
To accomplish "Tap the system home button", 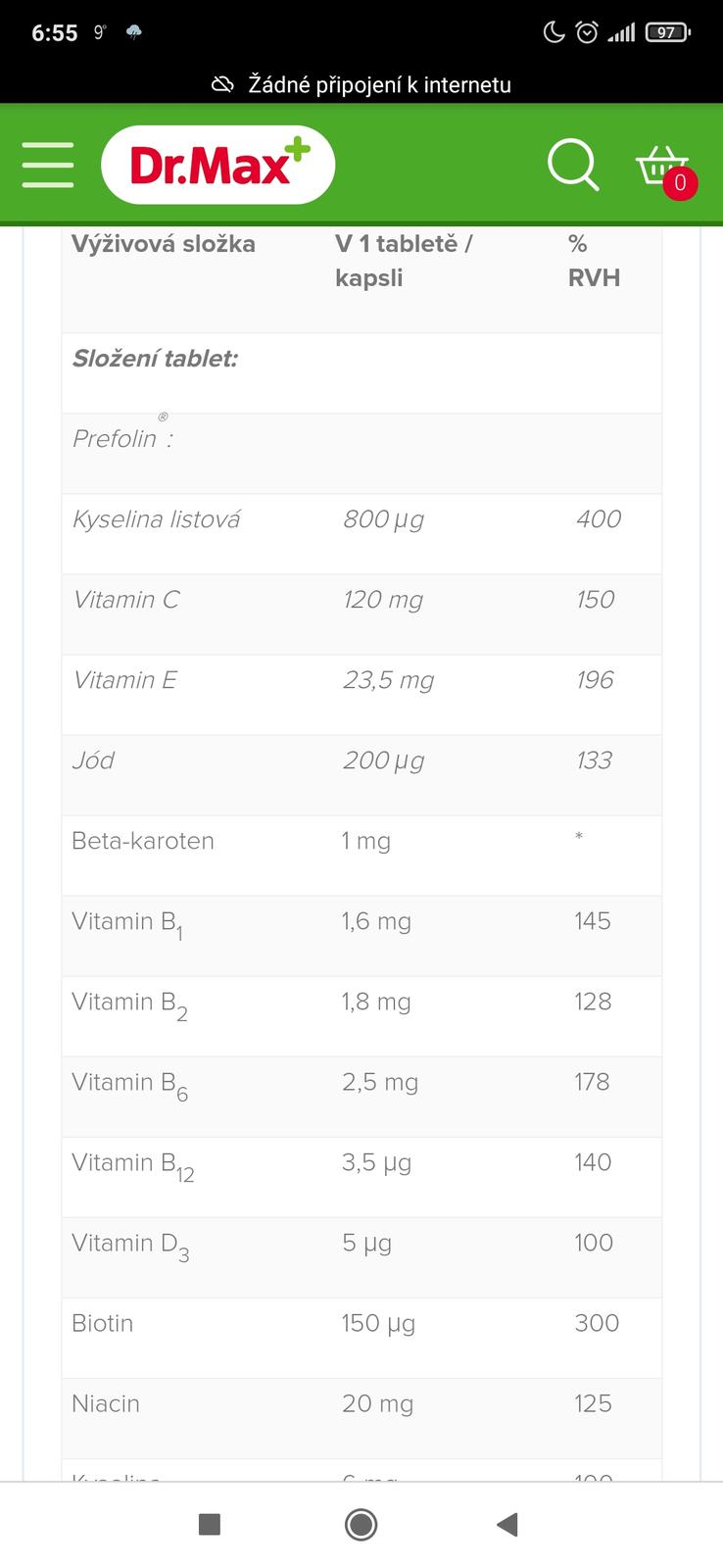I will (x=361, y=1524).
